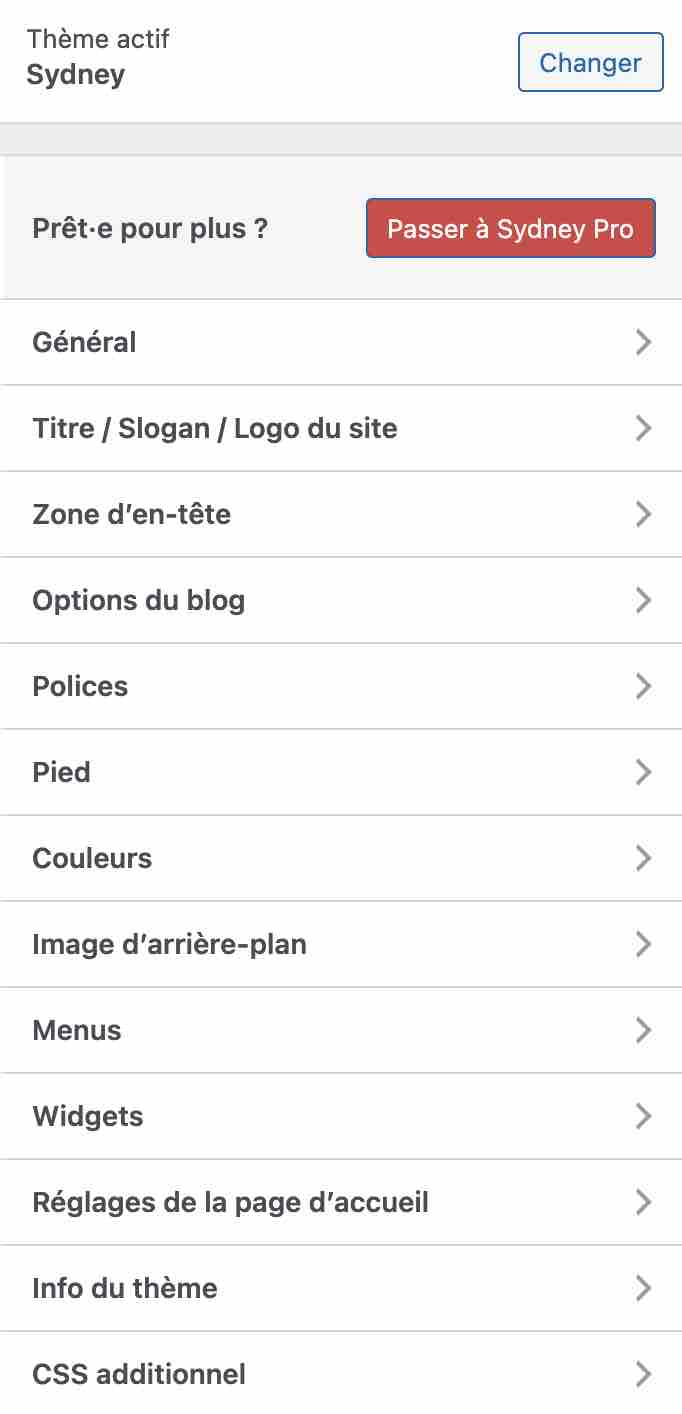Tap Passer à Sydney Pro button

510,229
